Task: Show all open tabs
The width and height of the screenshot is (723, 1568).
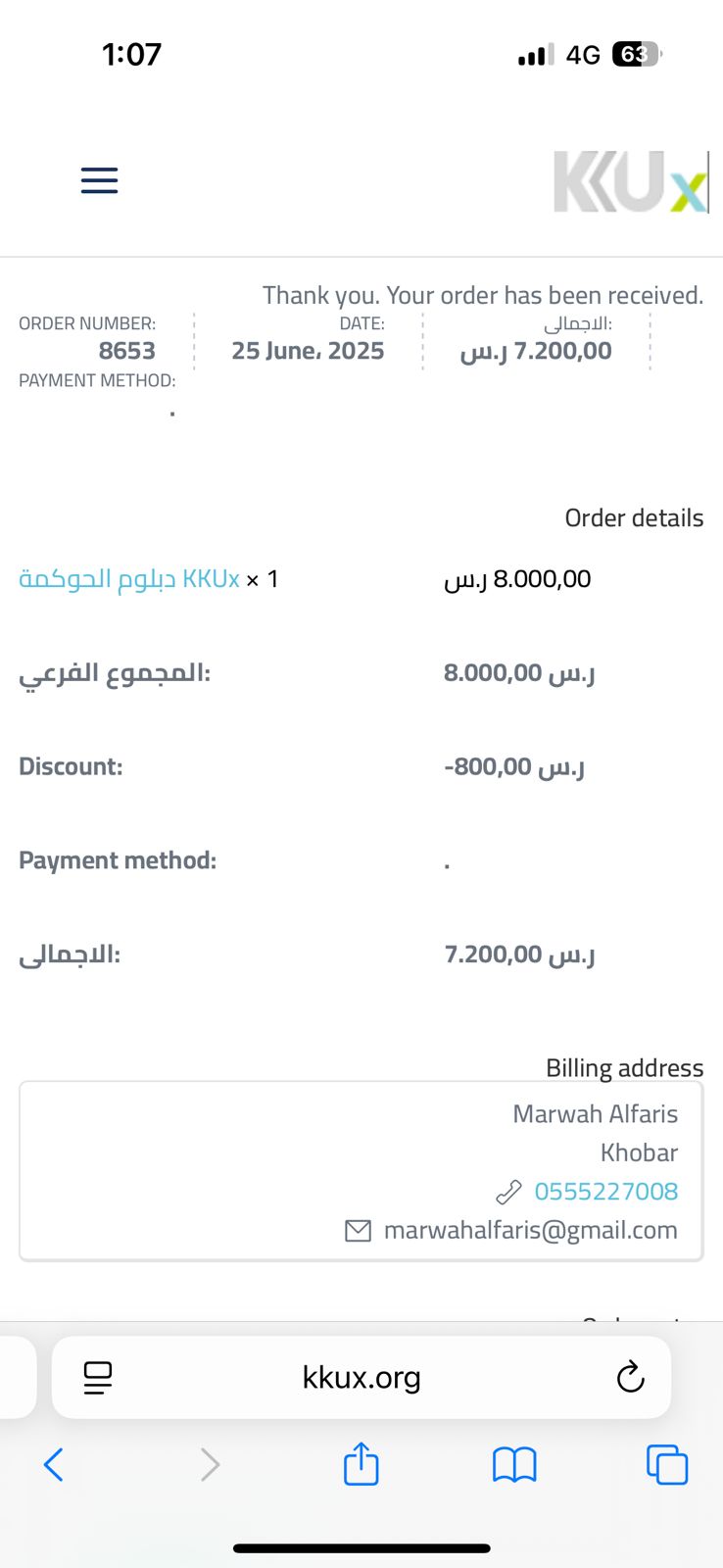Action: coord(667,1465)
